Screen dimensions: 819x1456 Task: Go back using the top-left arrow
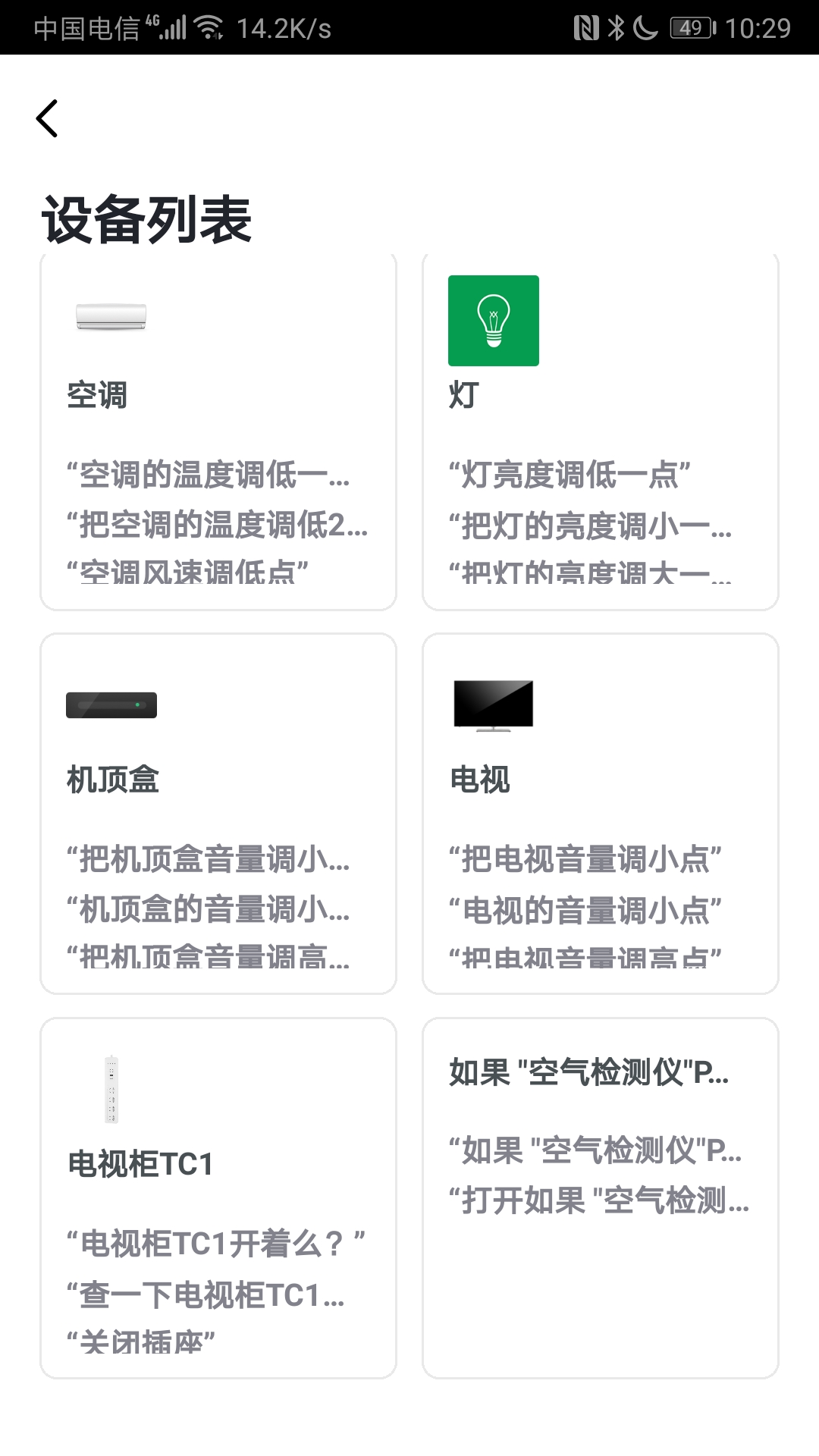(x=47, y=118)
